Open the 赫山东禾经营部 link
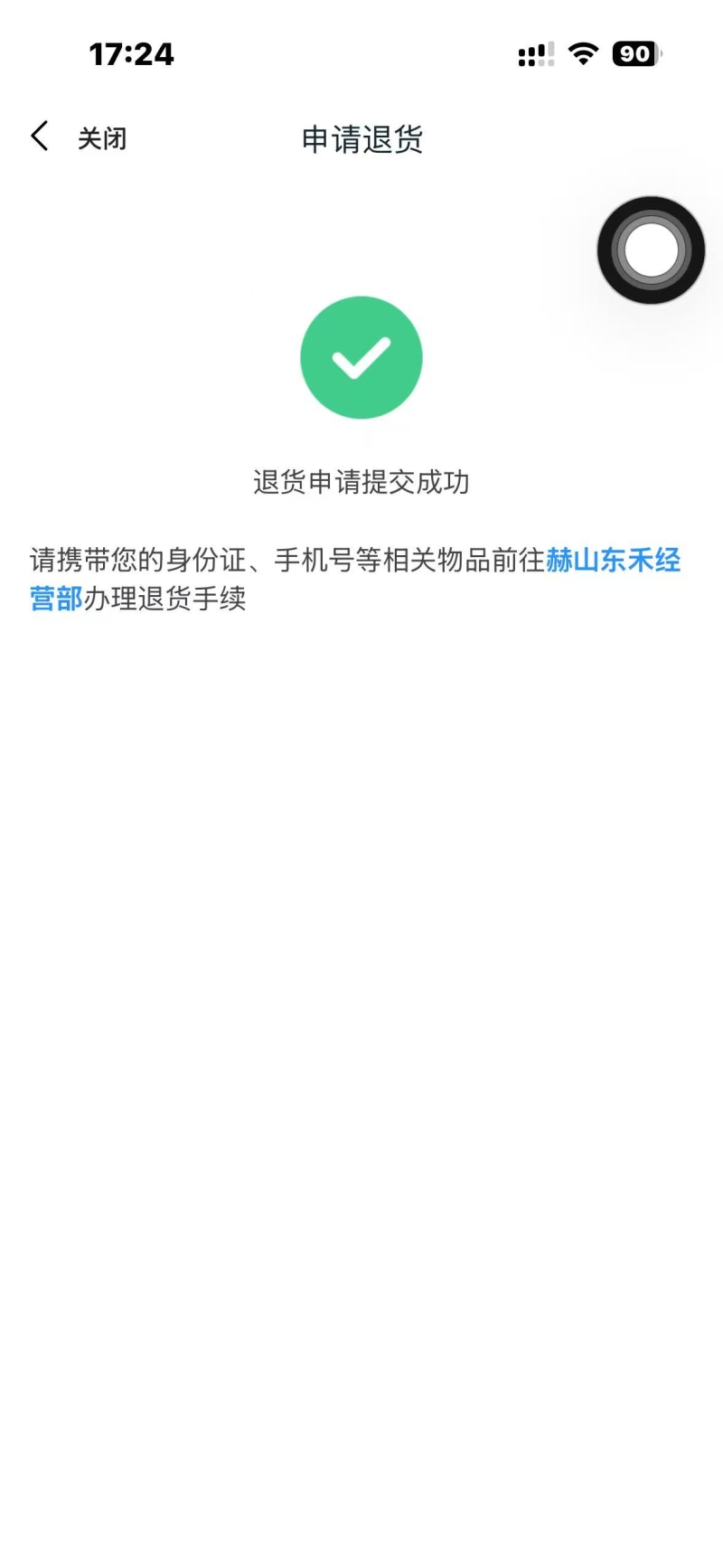The width and height of the screenshot is (723, 1568). click(613, 561)
